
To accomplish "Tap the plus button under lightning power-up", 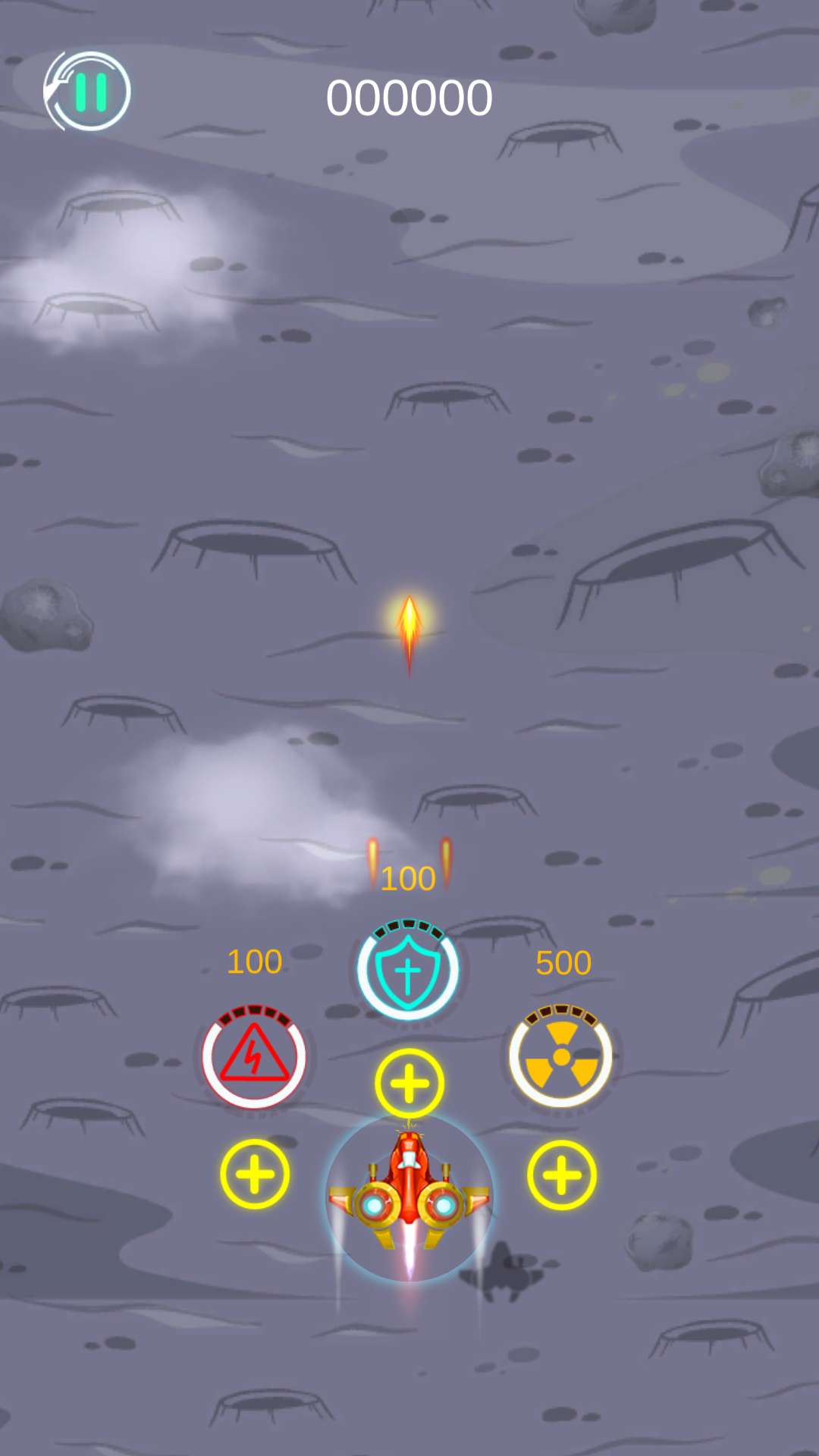I will click(x=255, y=1174).
